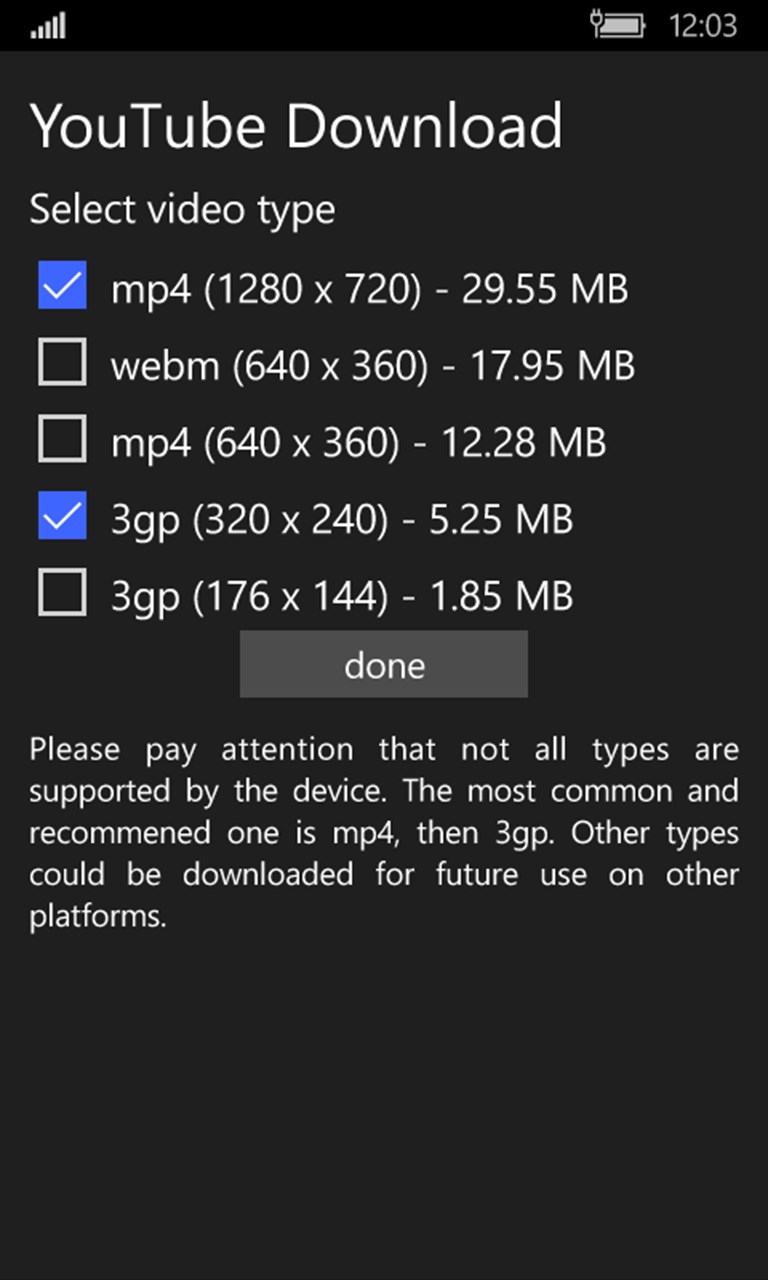Uncheck the mp4 (1280 x 720) option
The height and width of the screenshot is (1280, 768).
click(62, 286)
